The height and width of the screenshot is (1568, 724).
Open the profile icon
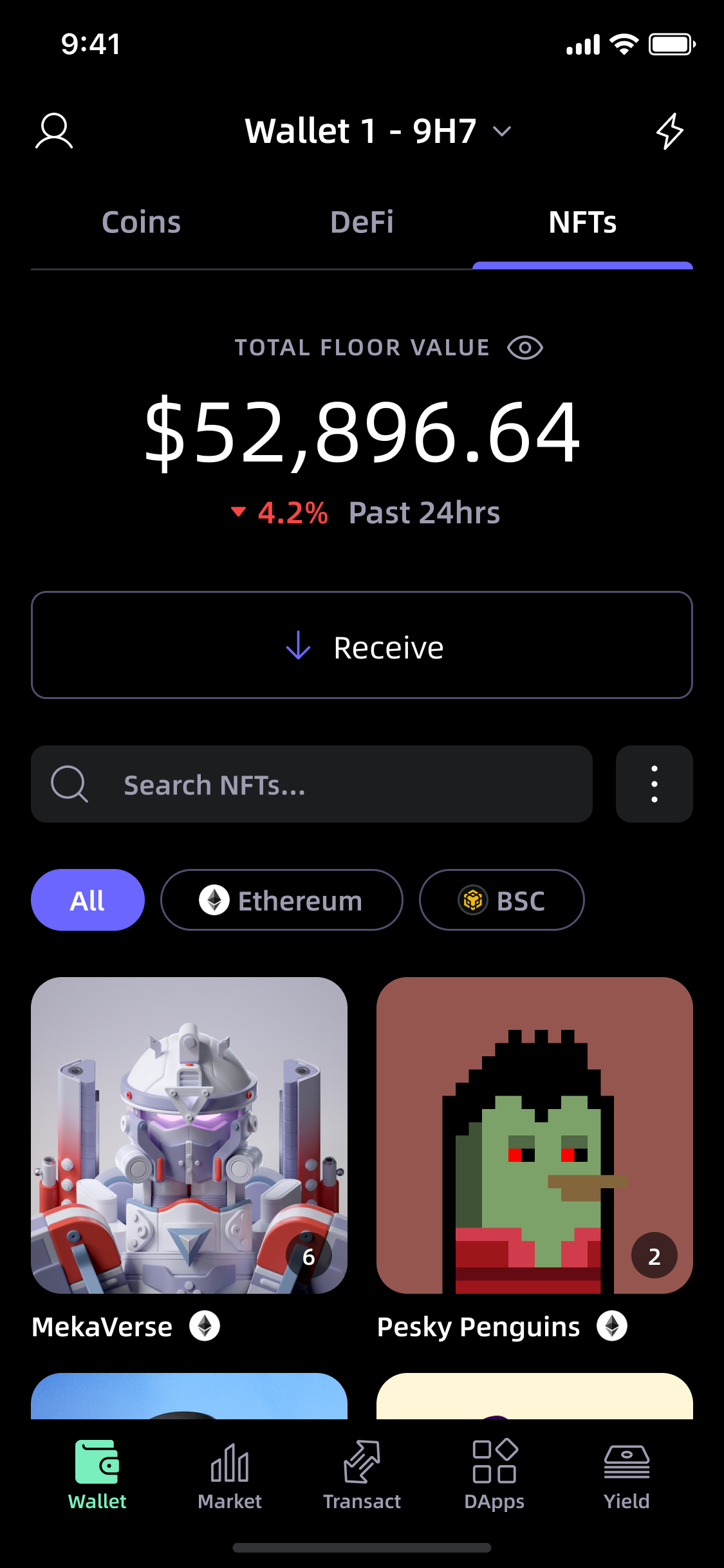click(x=53, y=131)
